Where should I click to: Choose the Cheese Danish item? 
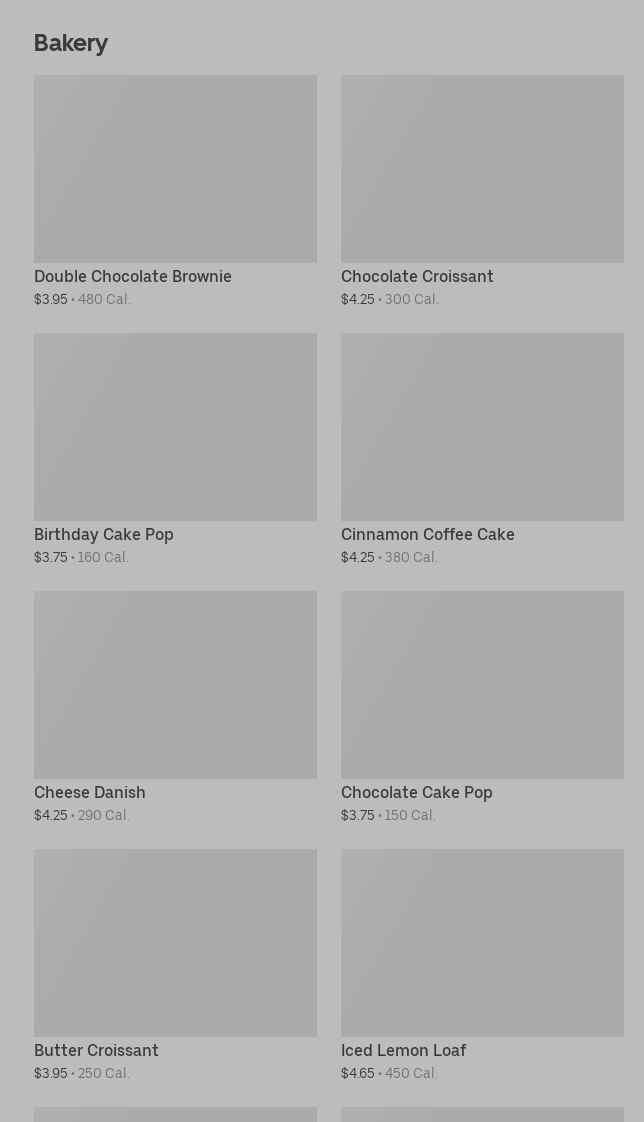click(175, 707)
